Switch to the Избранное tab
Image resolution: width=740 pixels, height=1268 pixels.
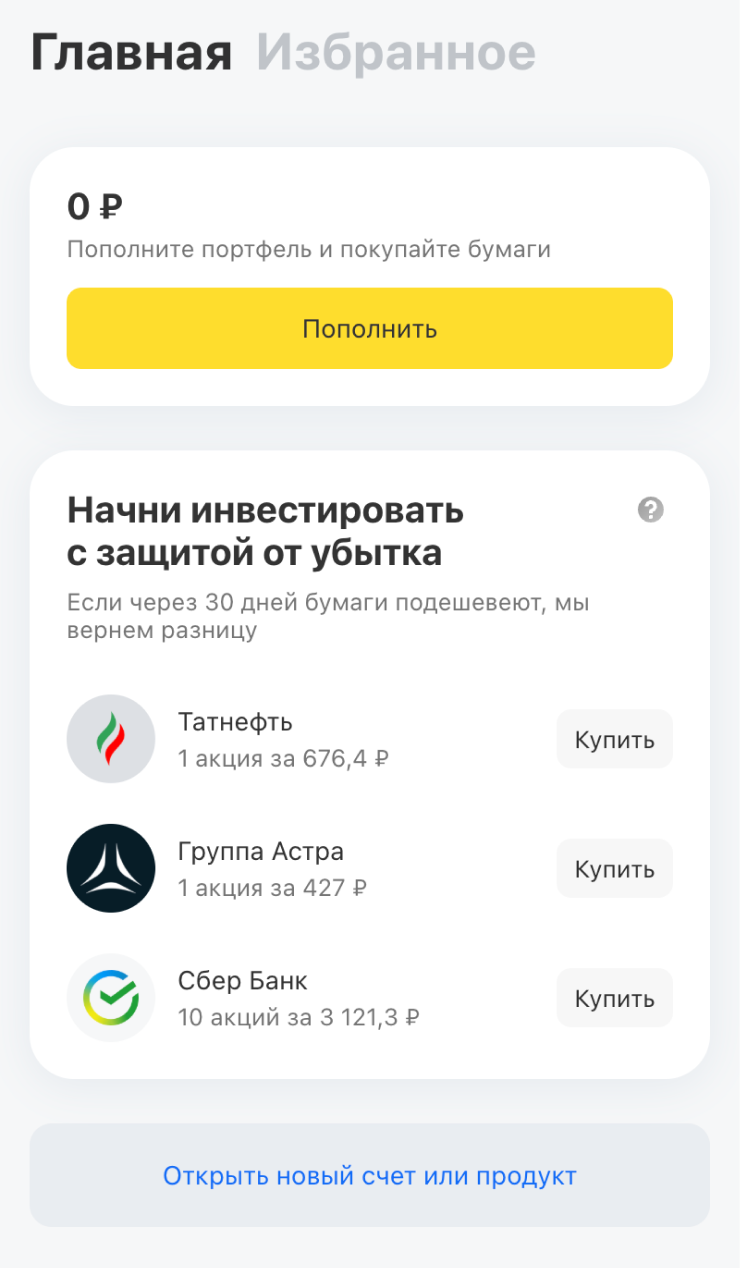pos(396,54)
